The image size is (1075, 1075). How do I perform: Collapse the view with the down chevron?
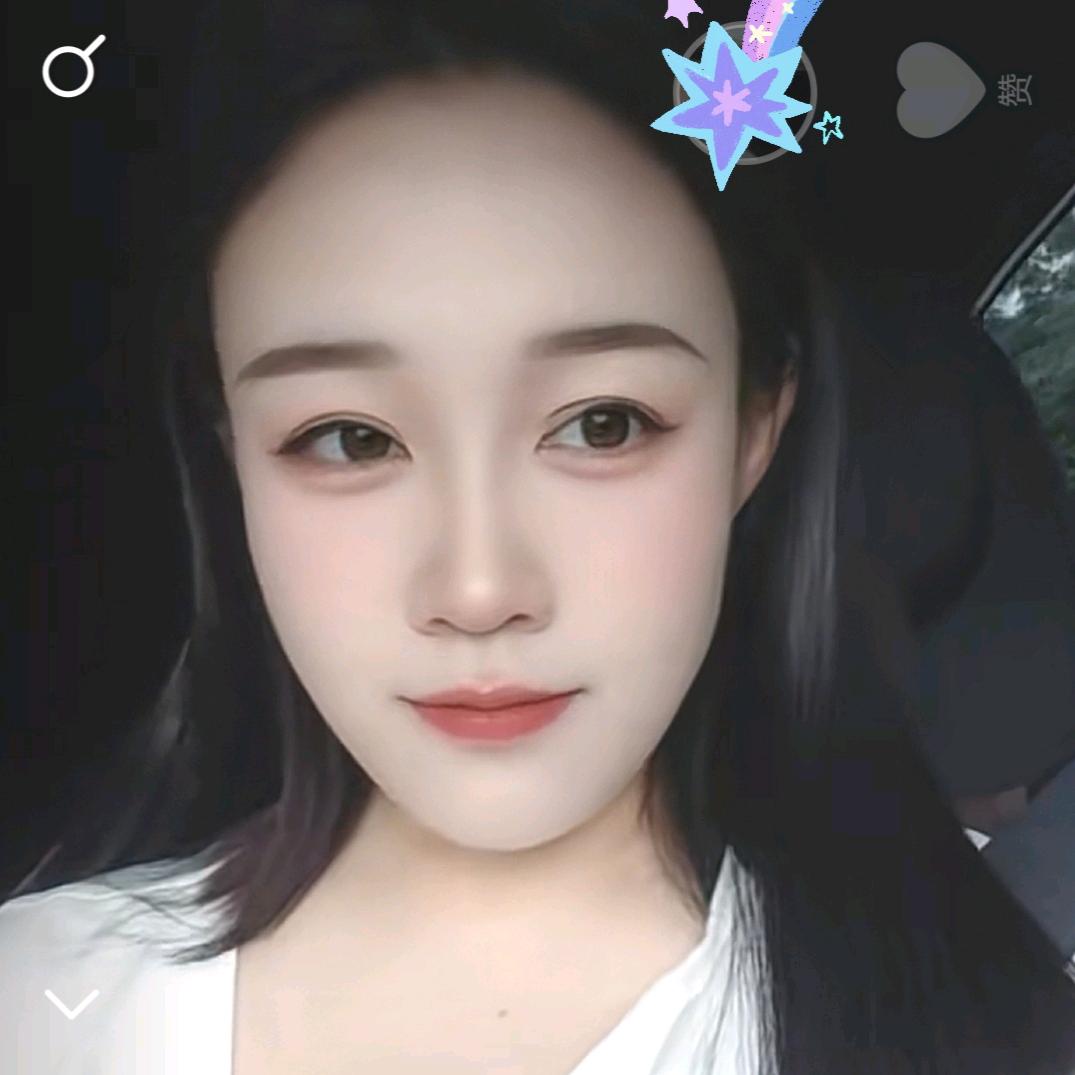72,1003
